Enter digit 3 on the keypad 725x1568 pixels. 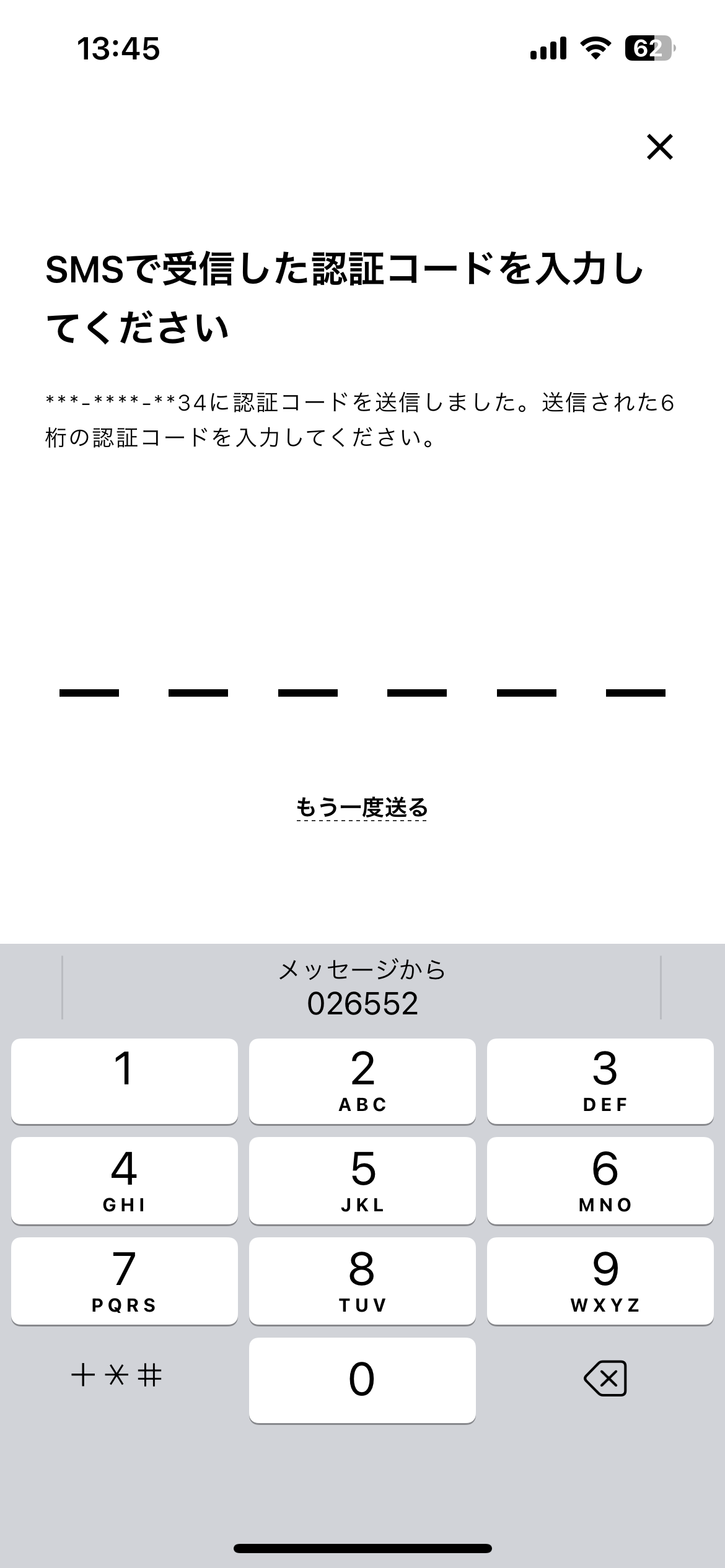(600, 1081)
